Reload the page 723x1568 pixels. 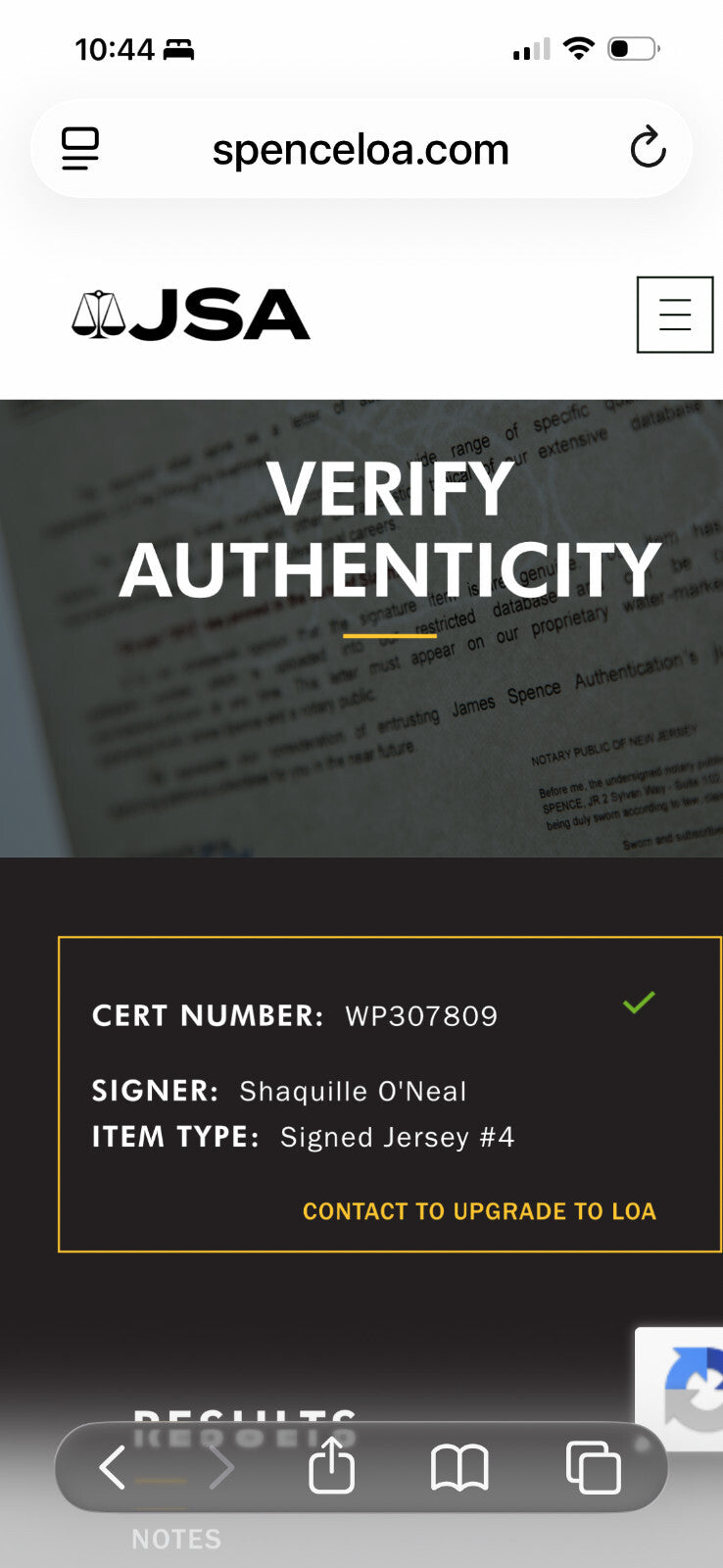[x=648, y=149]
